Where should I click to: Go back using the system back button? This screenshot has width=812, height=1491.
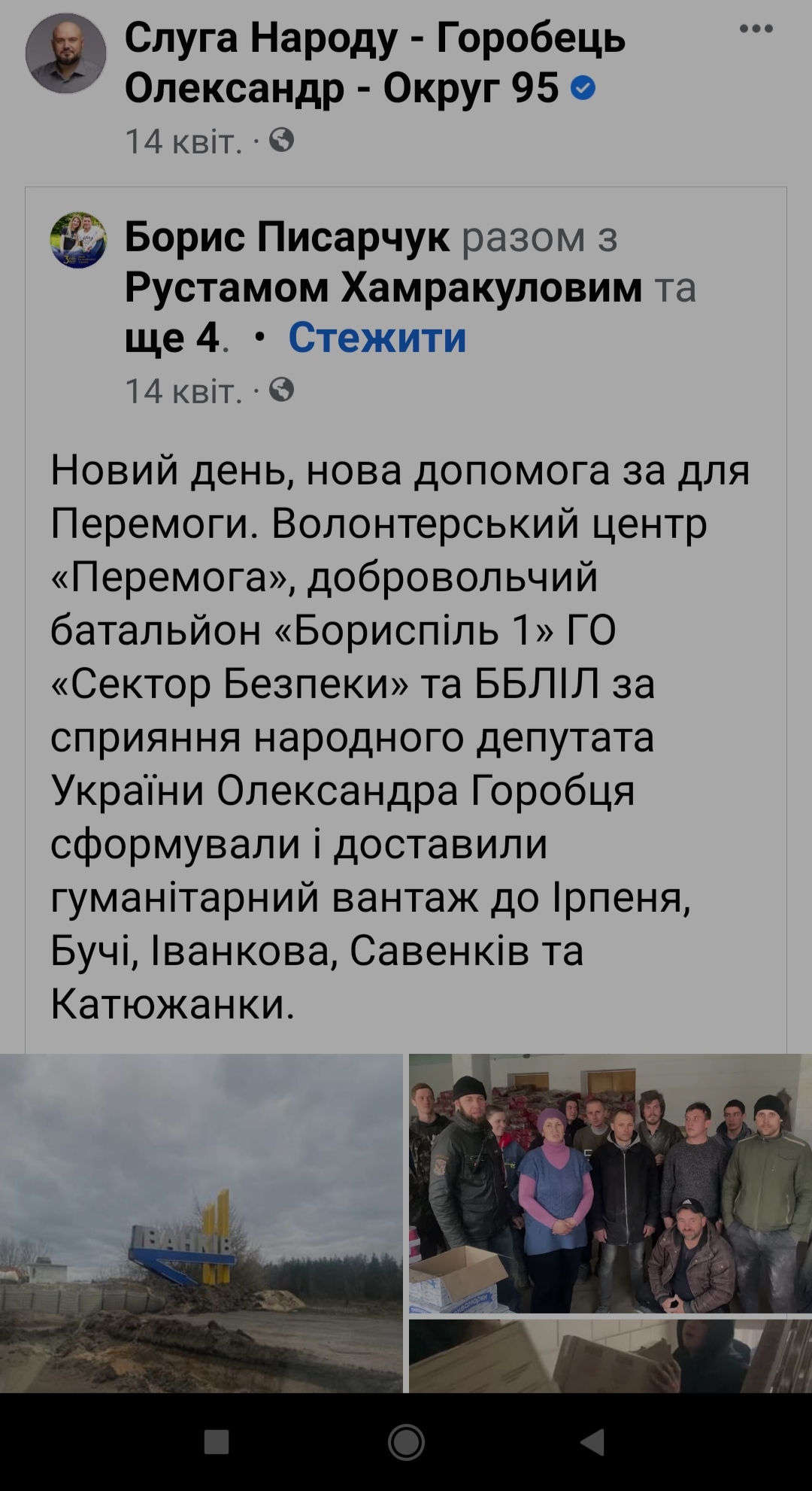pyautogui.click(x=593, y=1442)
